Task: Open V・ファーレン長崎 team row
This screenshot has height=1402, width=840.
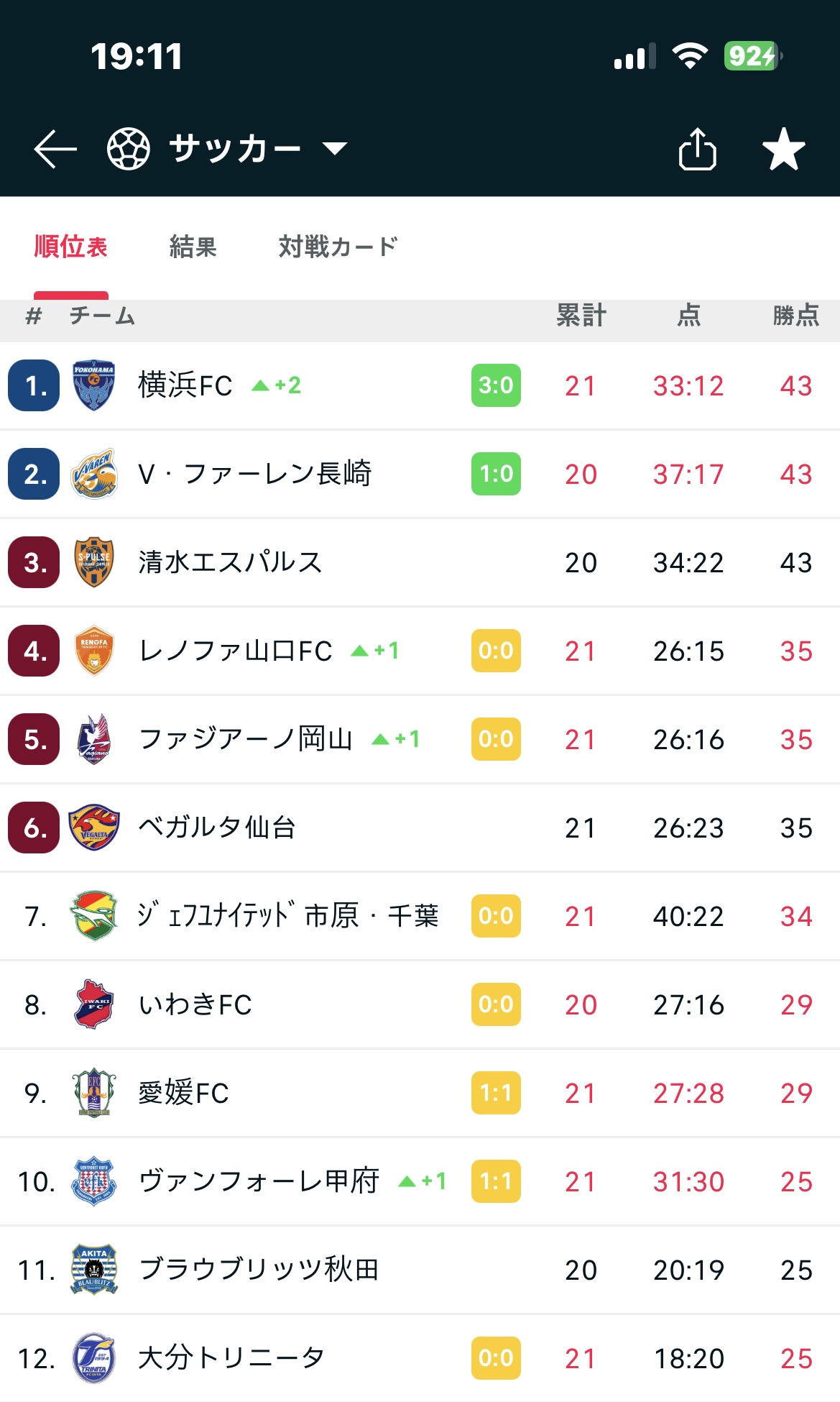Action: pyautogui.click(x=420, y=475)
